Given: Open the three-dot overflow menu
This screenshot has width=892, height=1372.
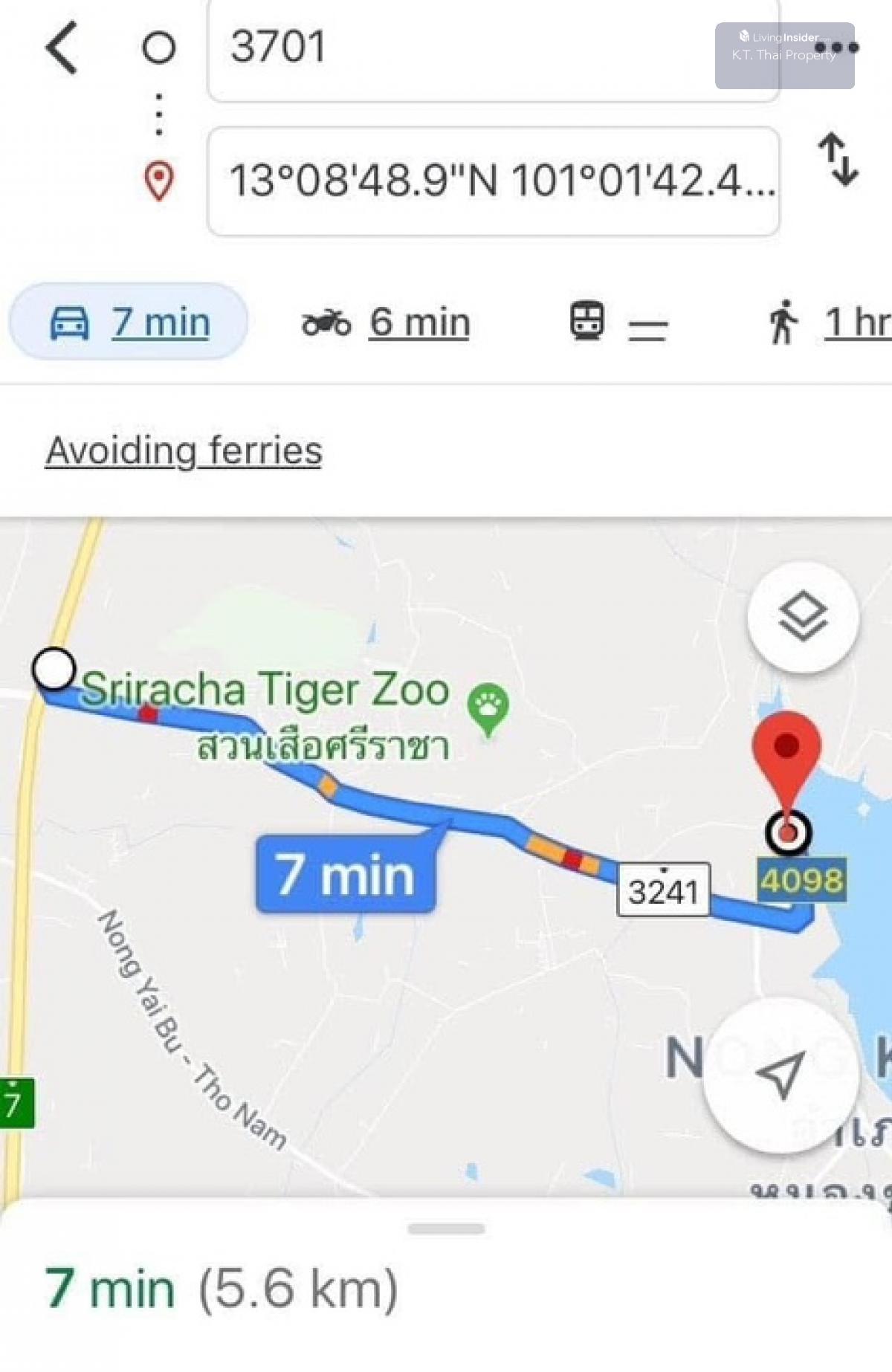Looking at the screenshot, I should point(836,48).
